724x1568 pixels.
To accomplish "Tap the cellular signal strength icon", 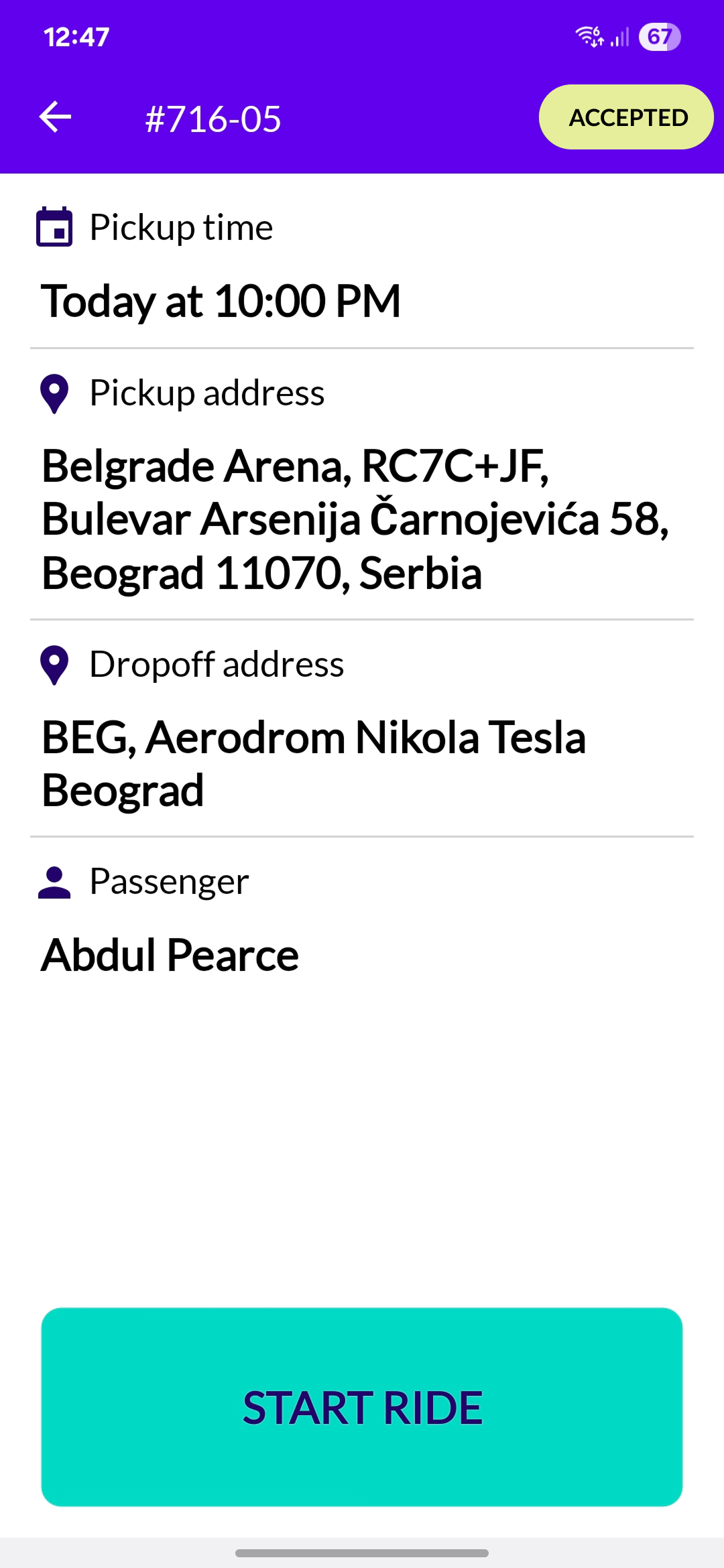I will point(620,37).
